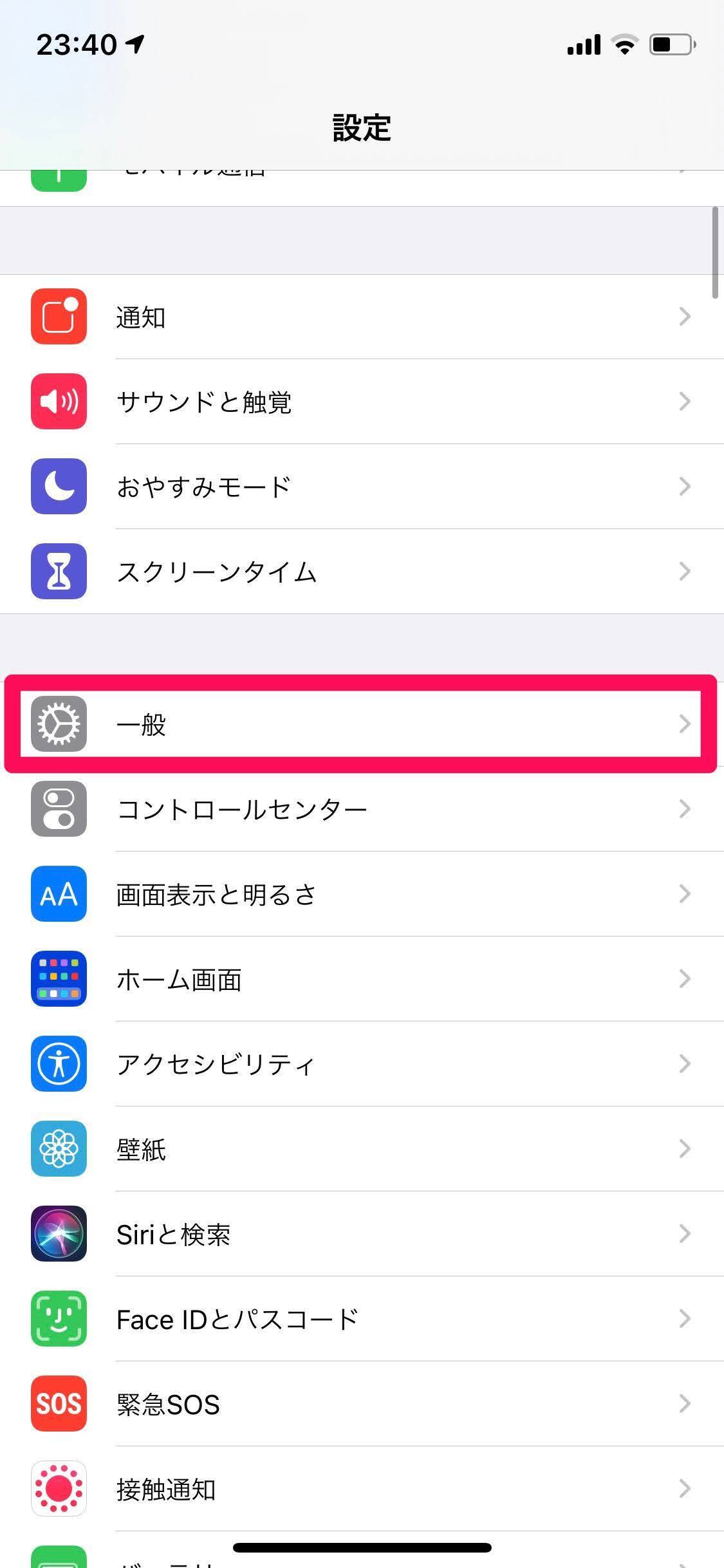This screenshot has height=1568, width=724.
Task: Open 通知 (Notifications) settings
Action: point(360,317)
